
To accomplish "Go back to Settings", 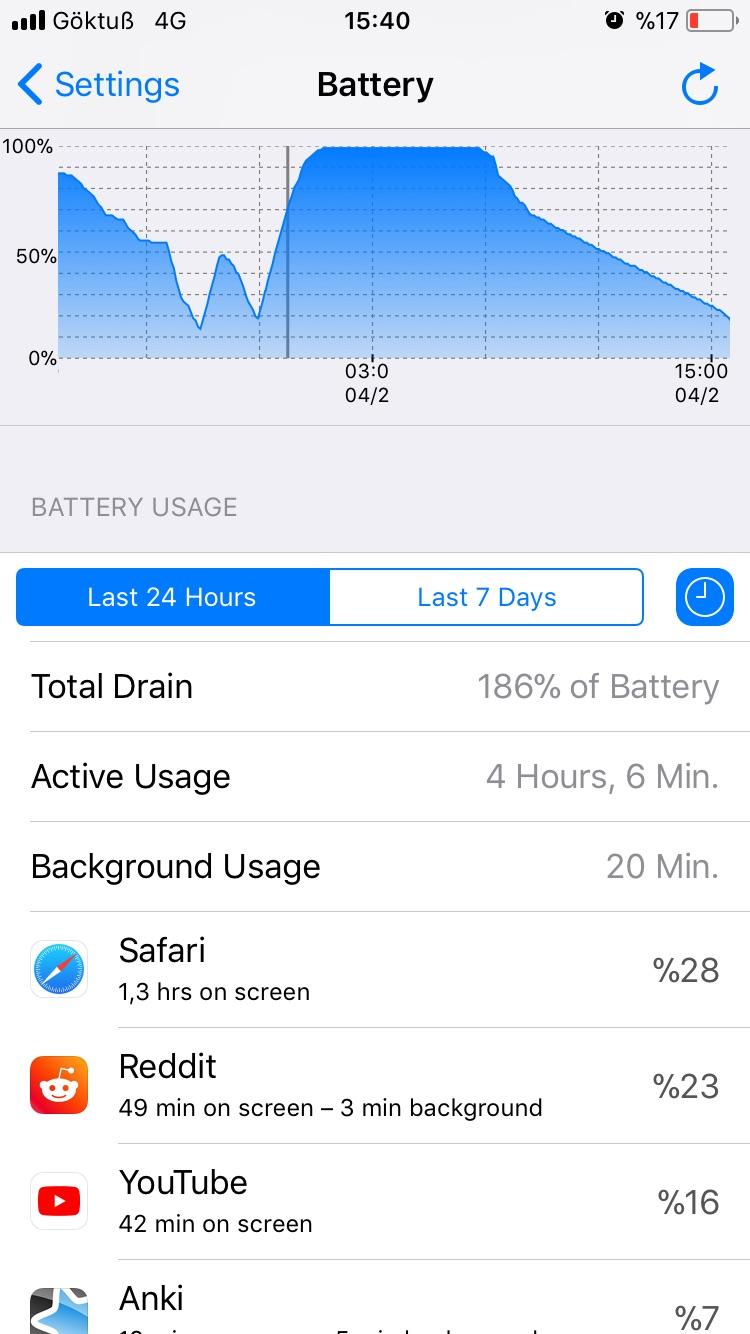I will coord(97,85).
